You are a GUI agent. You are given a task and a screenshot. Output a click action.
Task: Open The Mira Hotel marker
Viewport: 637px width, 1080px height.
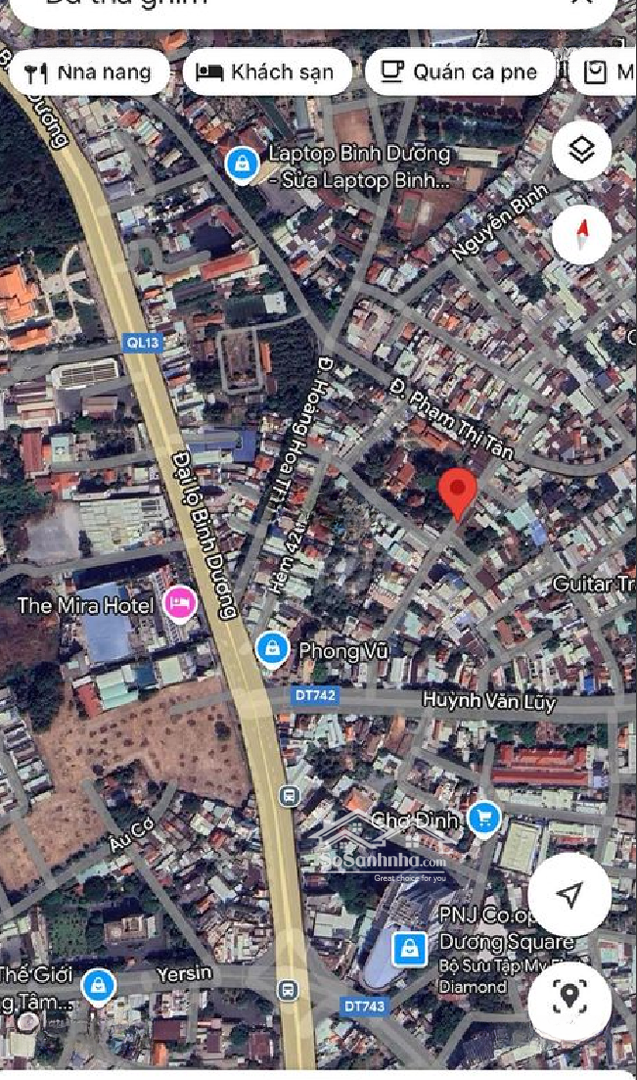(180, 605)
